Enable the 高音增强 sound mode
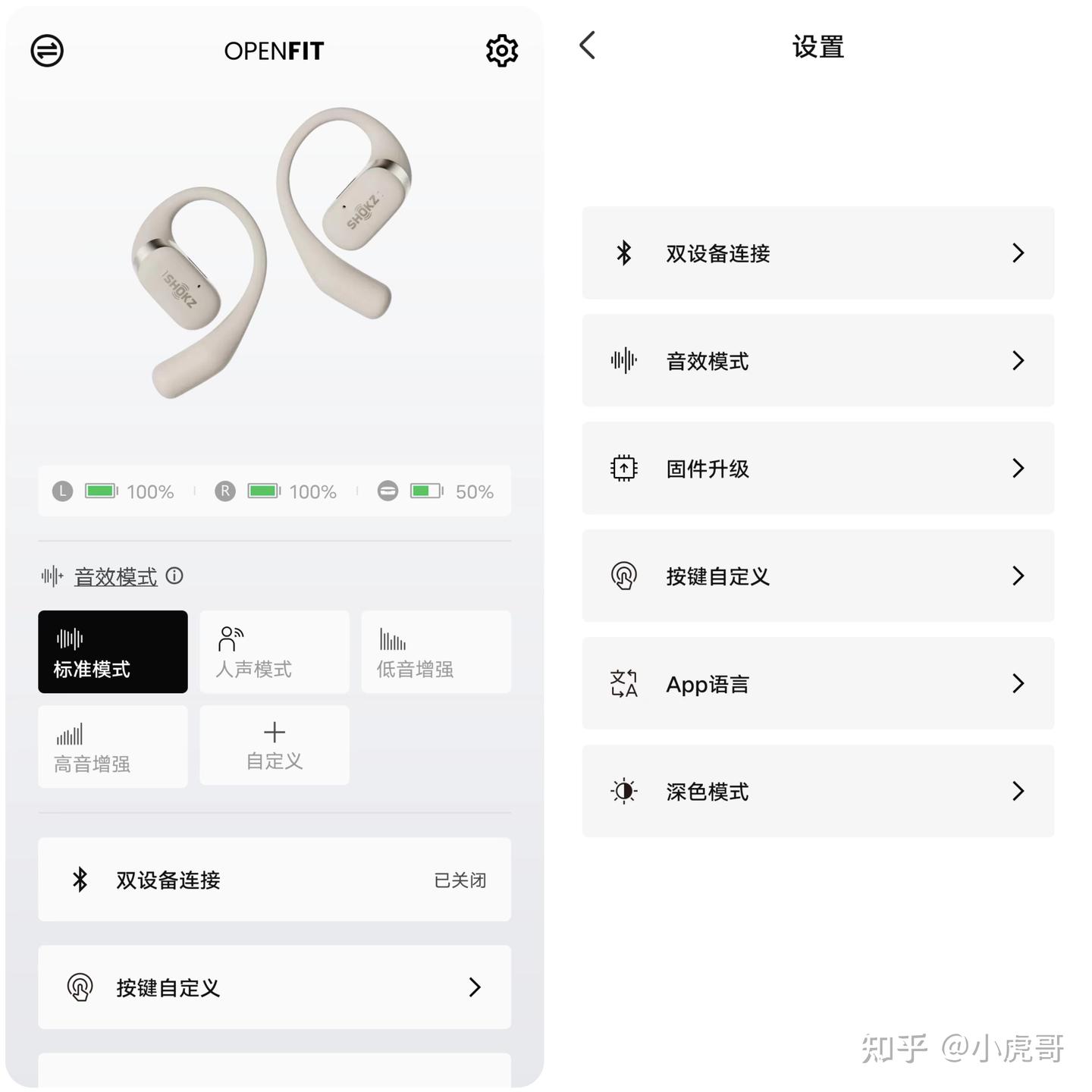 tap(113, 746)
